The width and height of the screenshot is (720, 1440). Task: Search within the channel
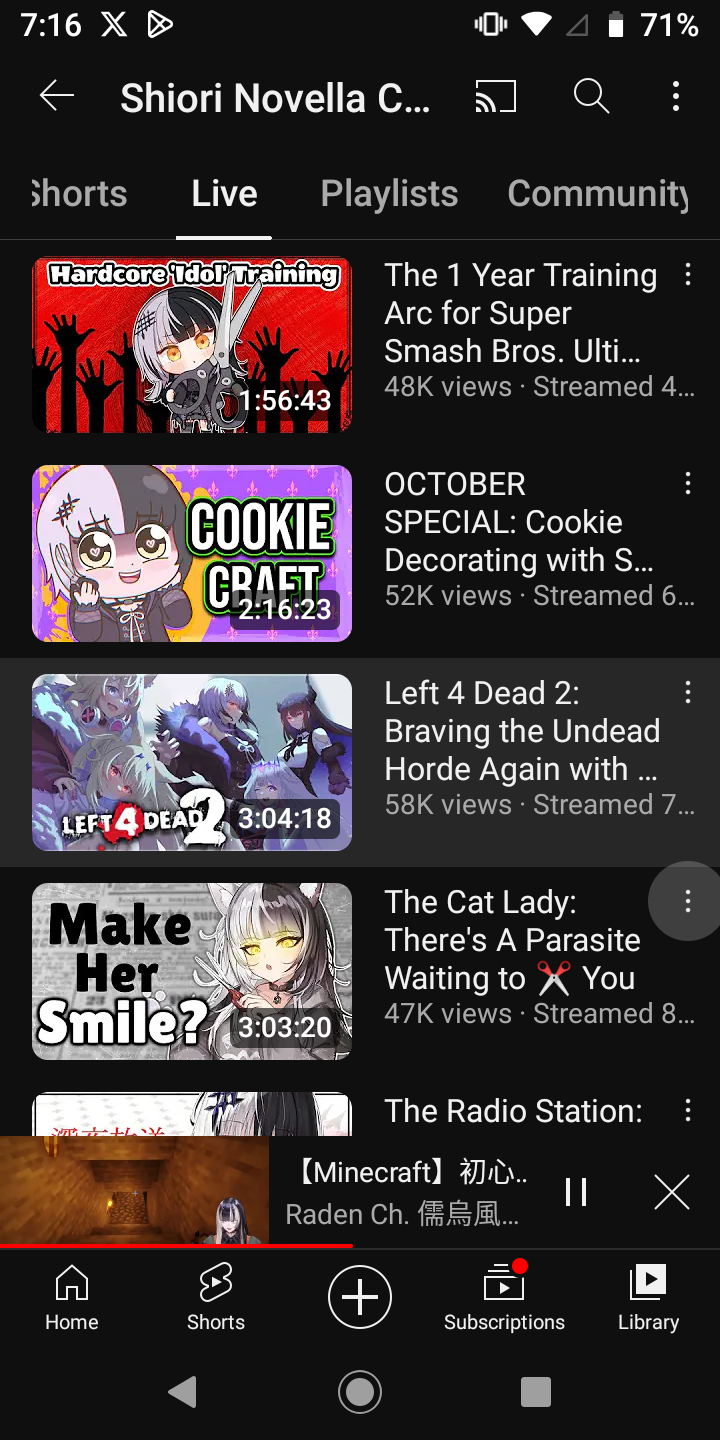(591, 96)
